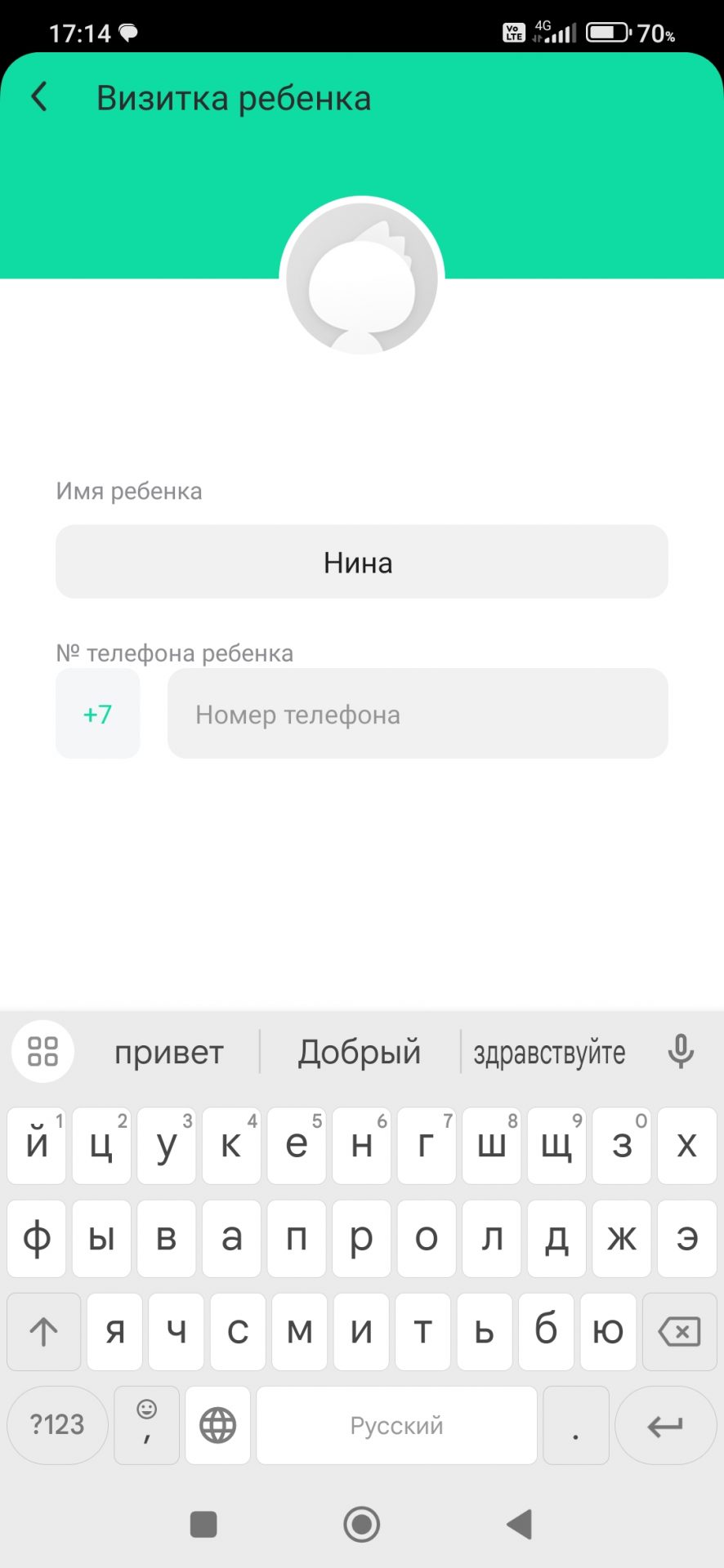Open the +7 country code selector

pos(97,714)
